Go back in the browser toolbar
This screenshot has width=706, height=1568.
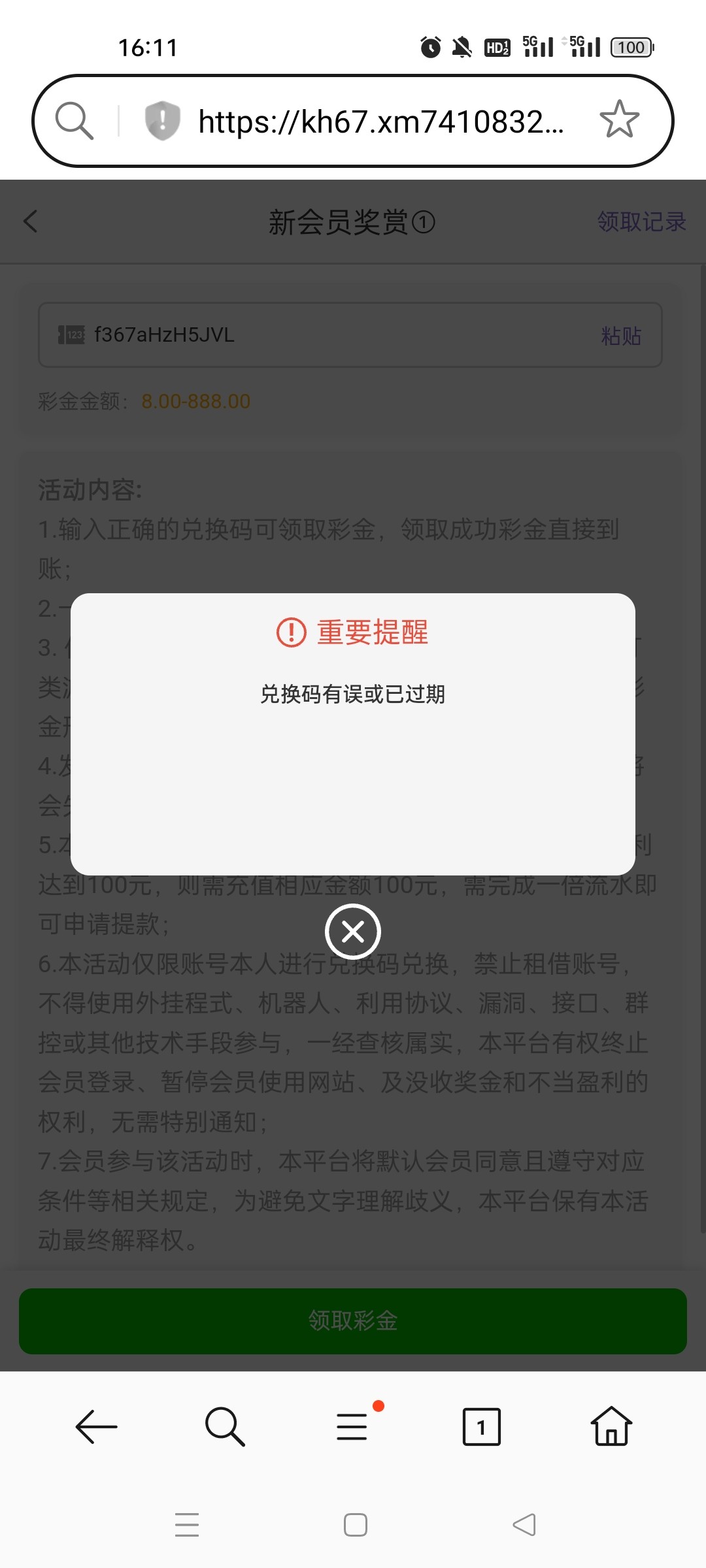pyautogui.click(x=97, y=1427)
